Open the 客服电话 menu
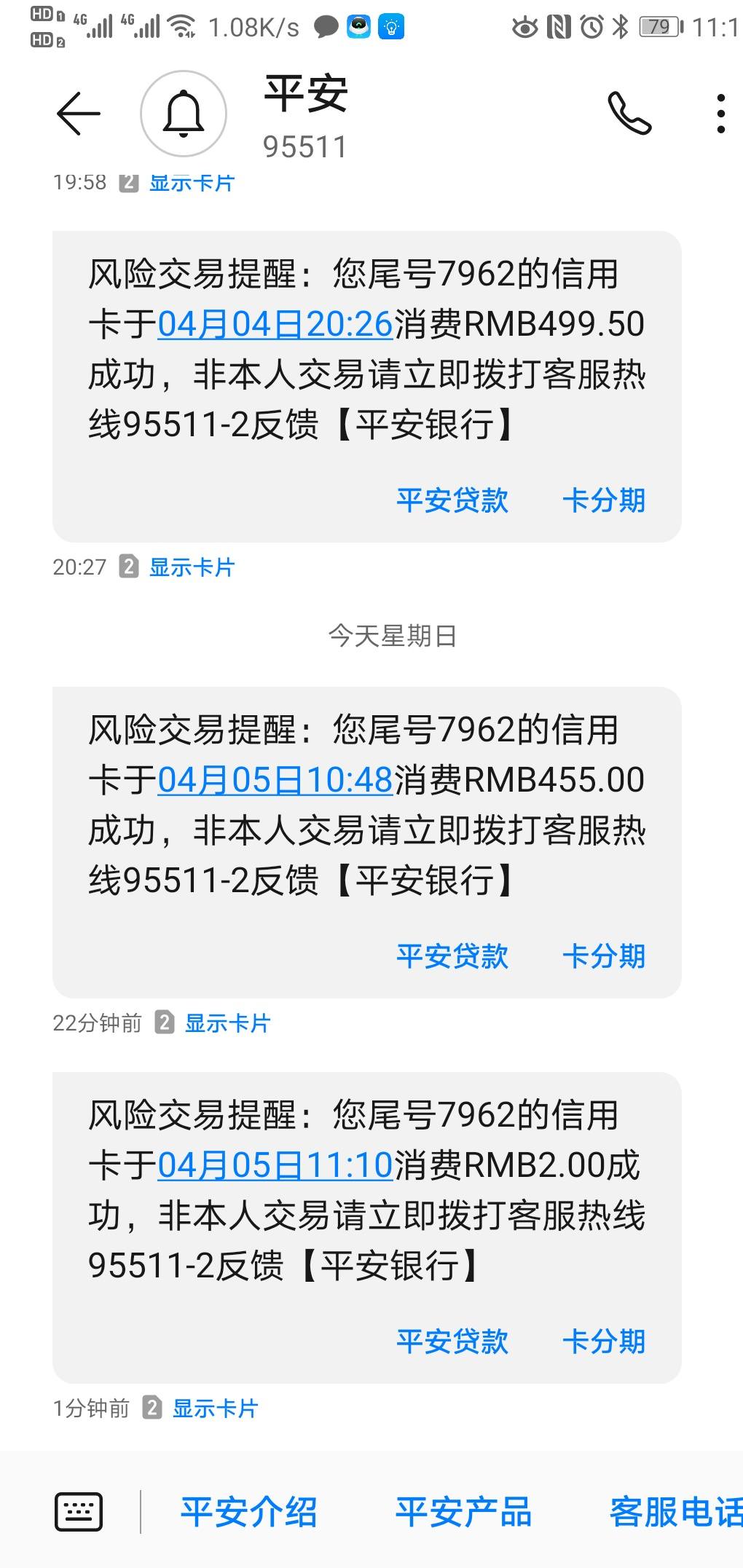This screenshot has height=1568, width=743. [676, 1512]
